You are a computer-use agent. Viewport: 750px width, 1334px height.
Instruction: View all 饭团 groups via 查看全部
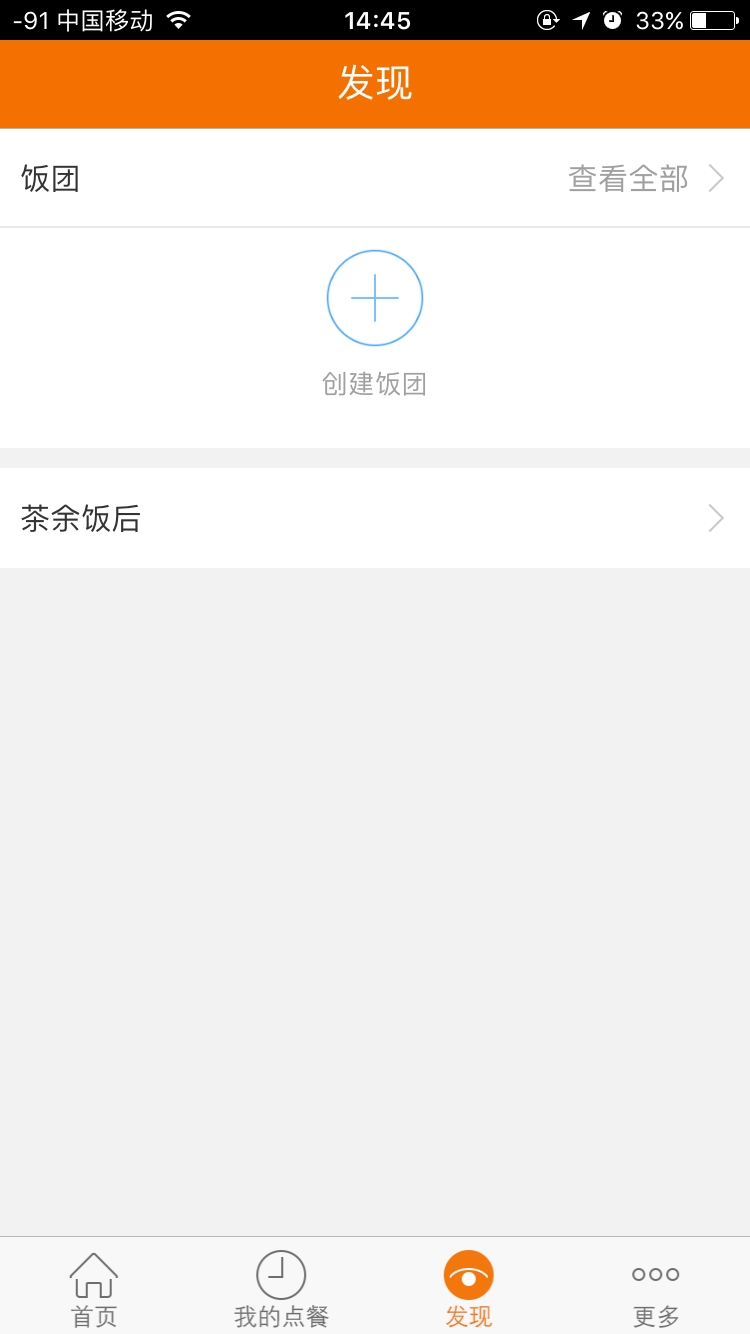645,179
